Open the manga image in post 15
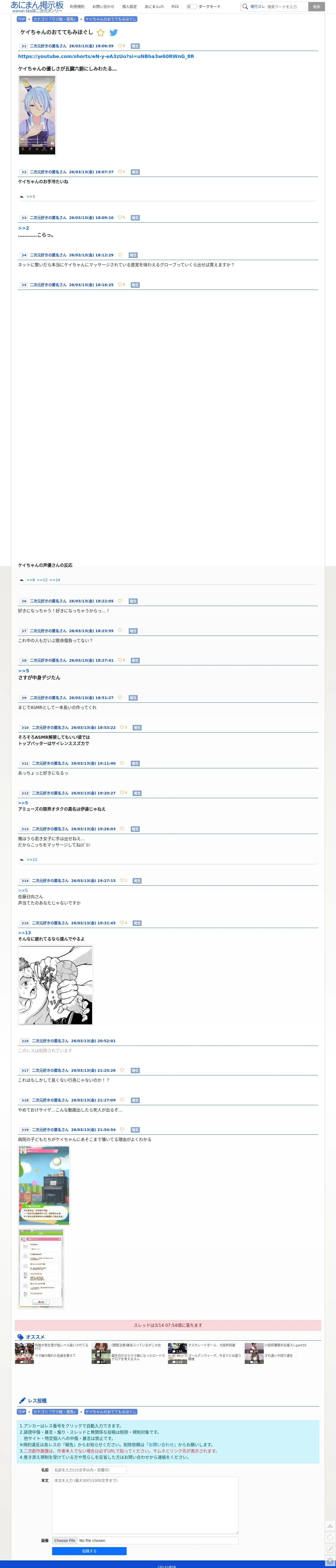The image size is (336, 1568). coord(55,985)
